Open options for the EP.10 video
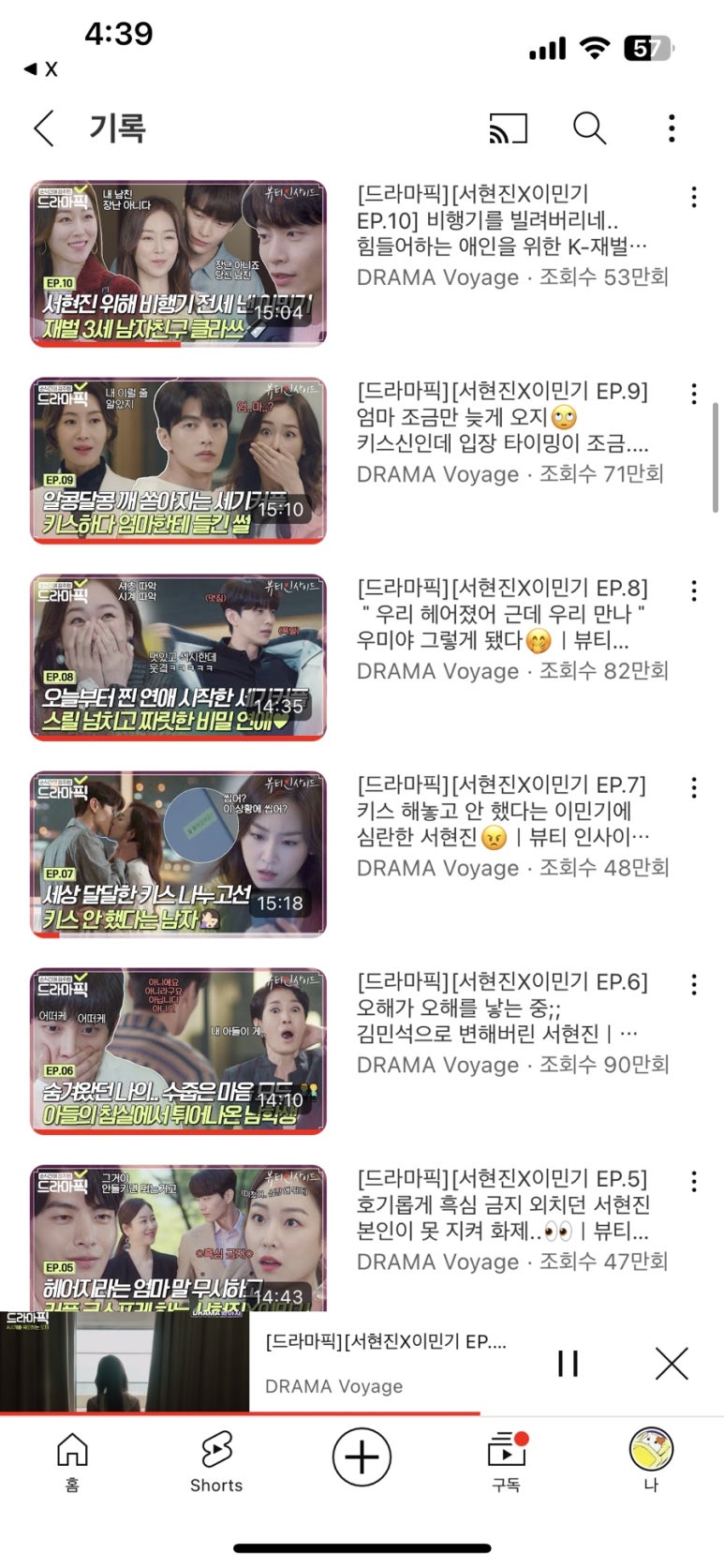This screenshot has width=724, height=1568. (693, 197)
